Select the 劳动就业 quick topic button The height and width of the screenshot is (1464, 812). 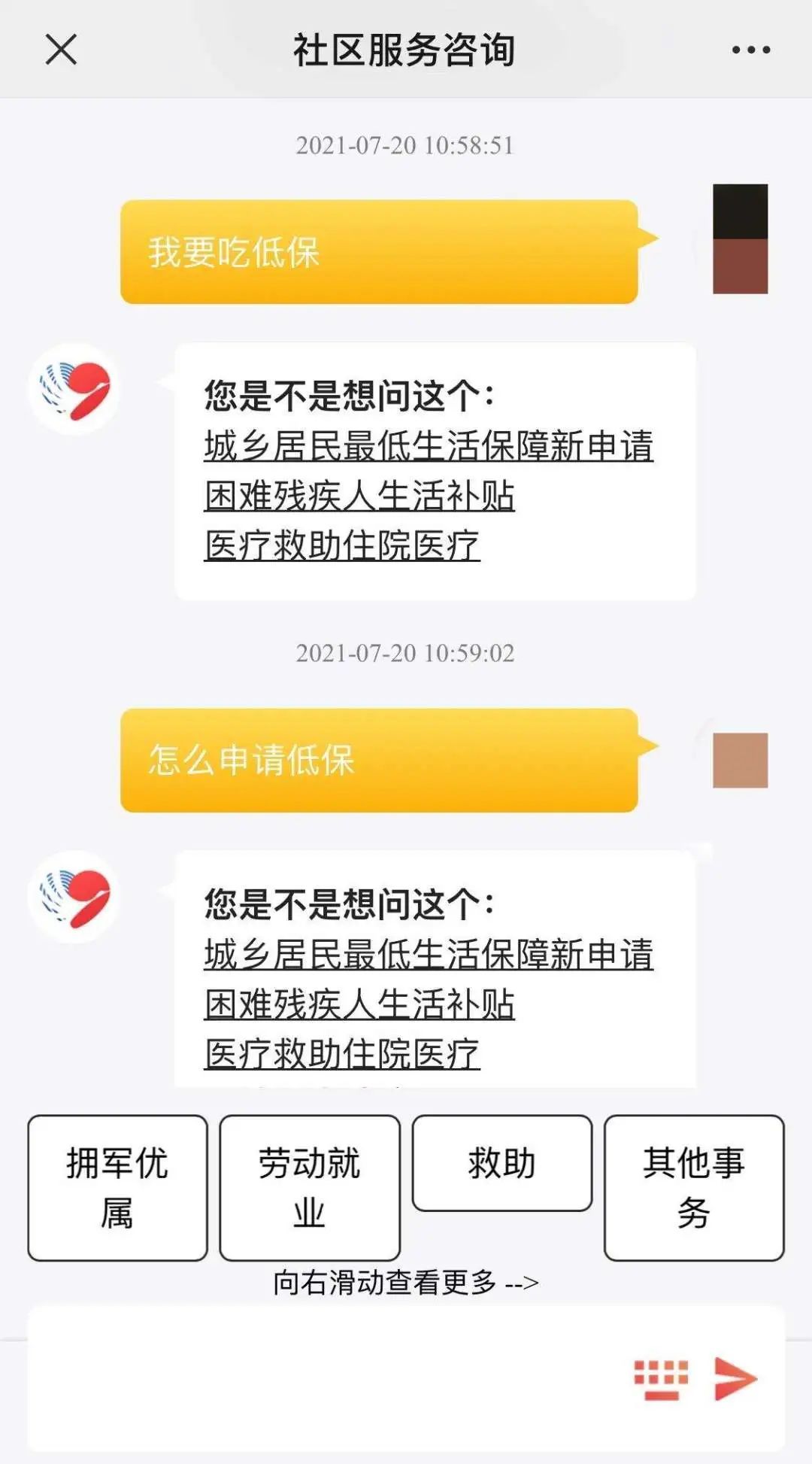pos(310,1187)
